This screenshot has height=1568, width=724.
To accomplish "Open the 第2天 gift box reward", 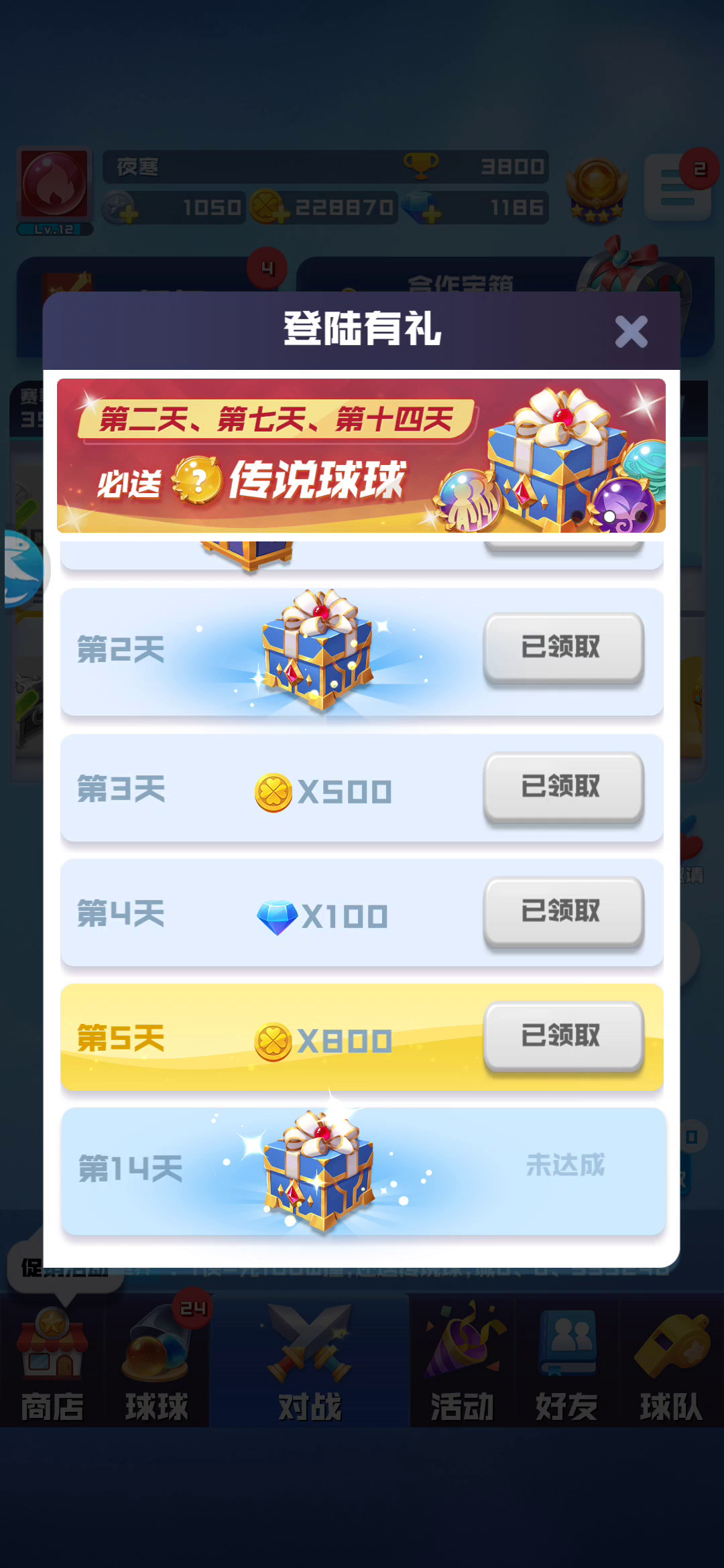I will point(318,649).
